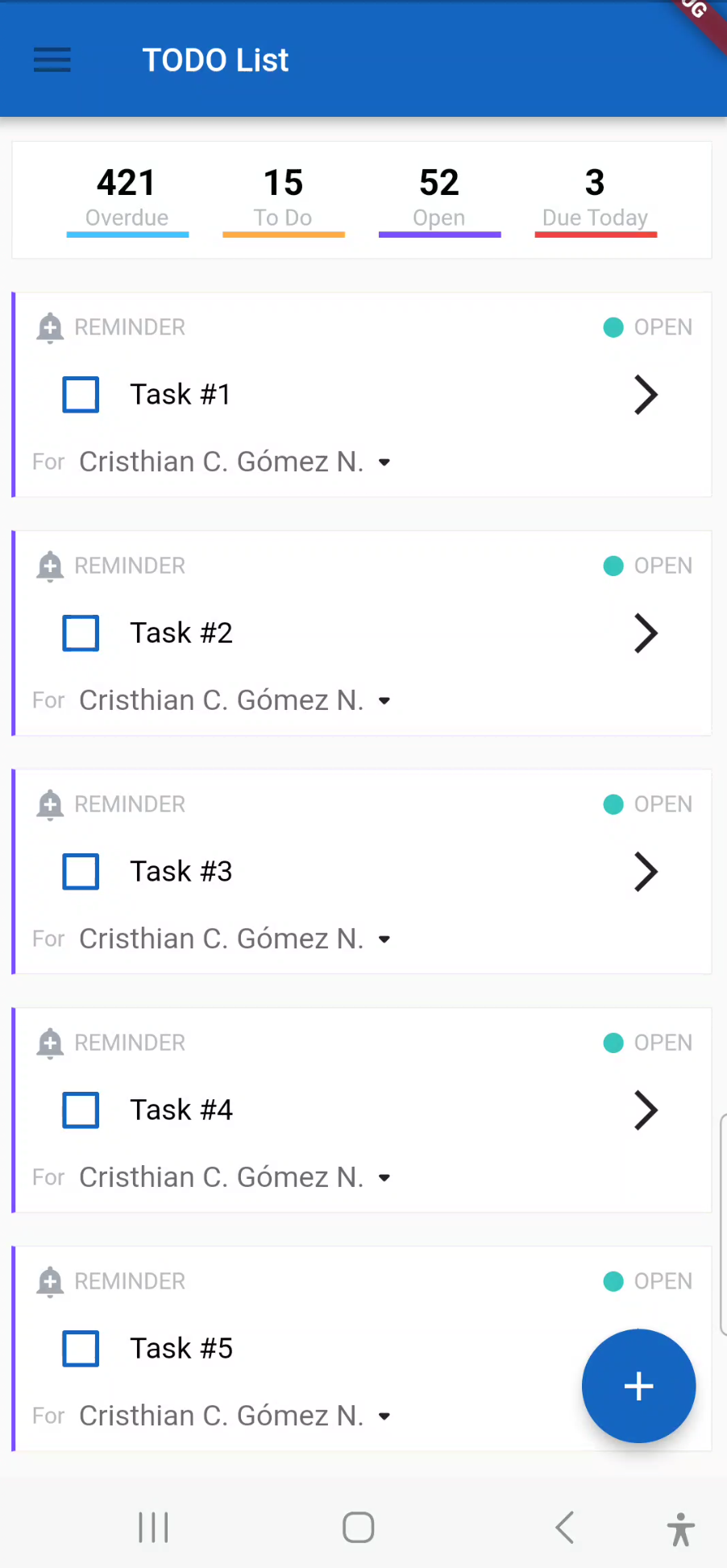Click the reminder bell icon on Task #1
This screenshot has width=727, height=1568.
50,327
